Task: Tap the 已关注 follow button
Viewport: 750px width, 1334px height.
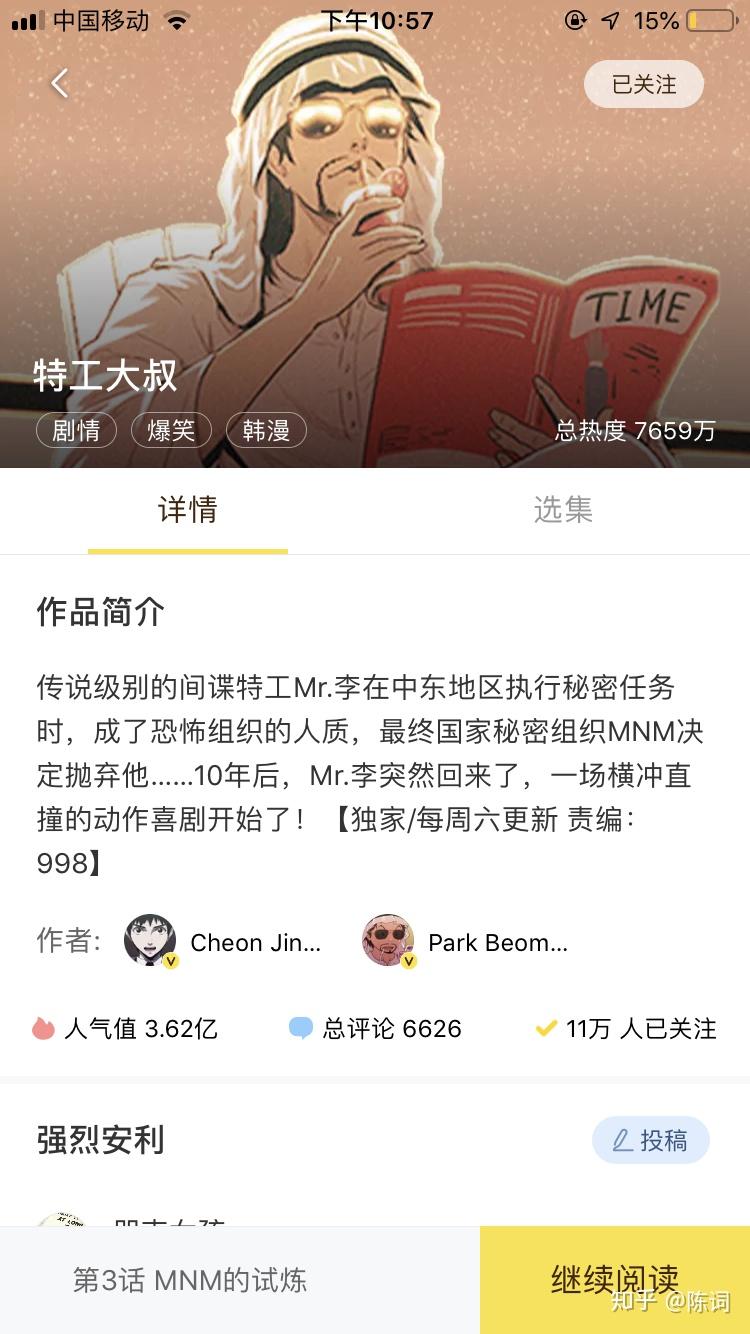Action: 643,85
